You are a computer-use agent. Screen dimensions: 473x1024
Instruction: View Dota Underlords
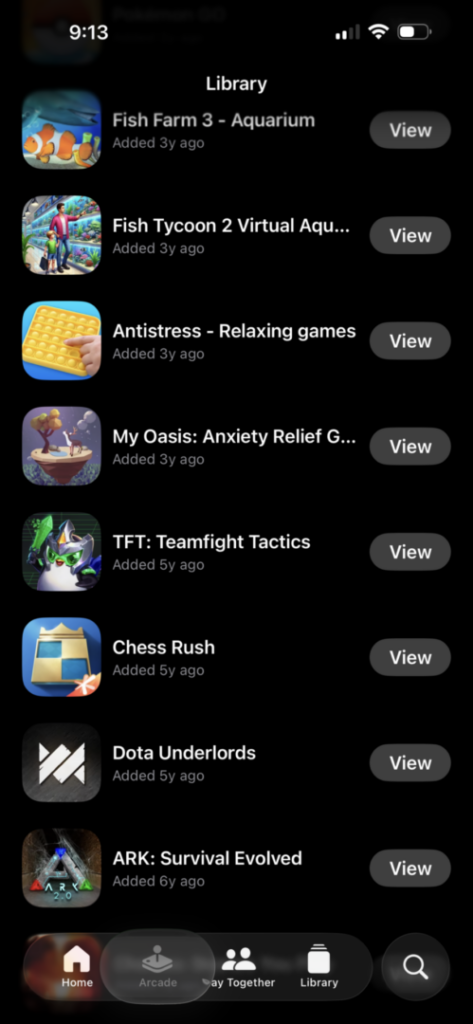(410, 763)
